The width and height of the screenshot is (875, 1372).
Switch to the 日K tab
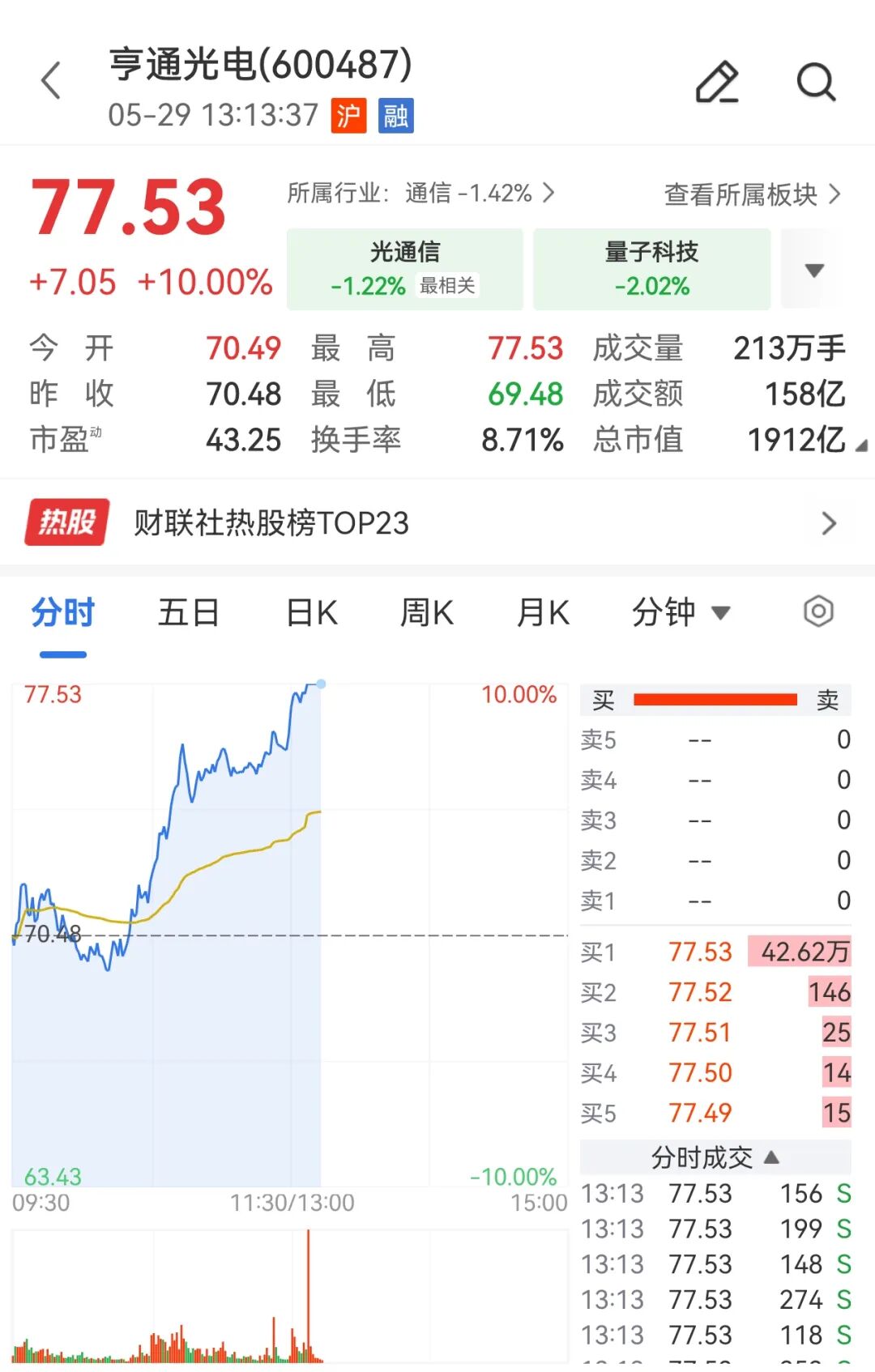tap(312, 612)
